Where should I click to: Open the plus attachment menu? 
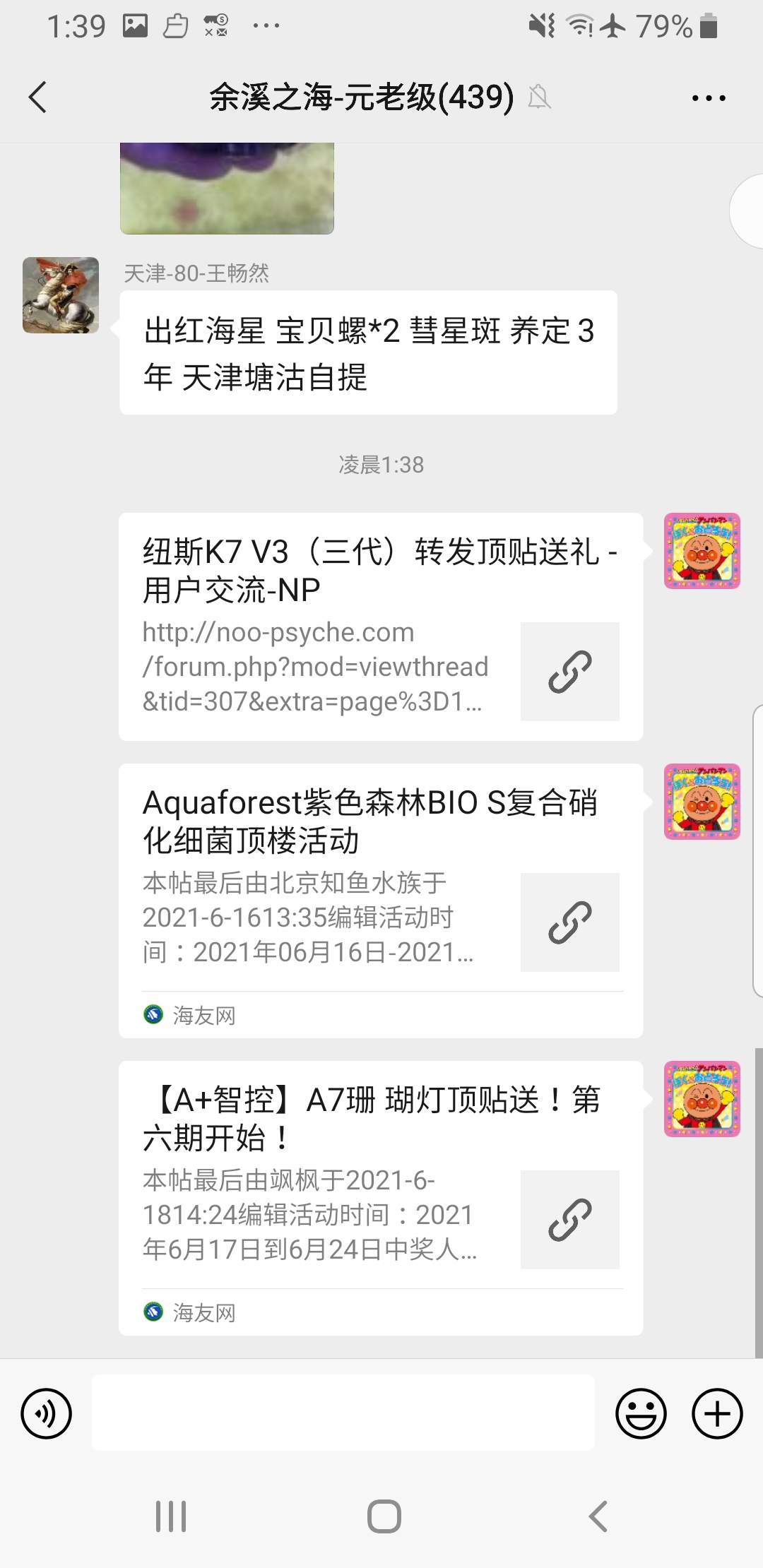(716, 1413)
